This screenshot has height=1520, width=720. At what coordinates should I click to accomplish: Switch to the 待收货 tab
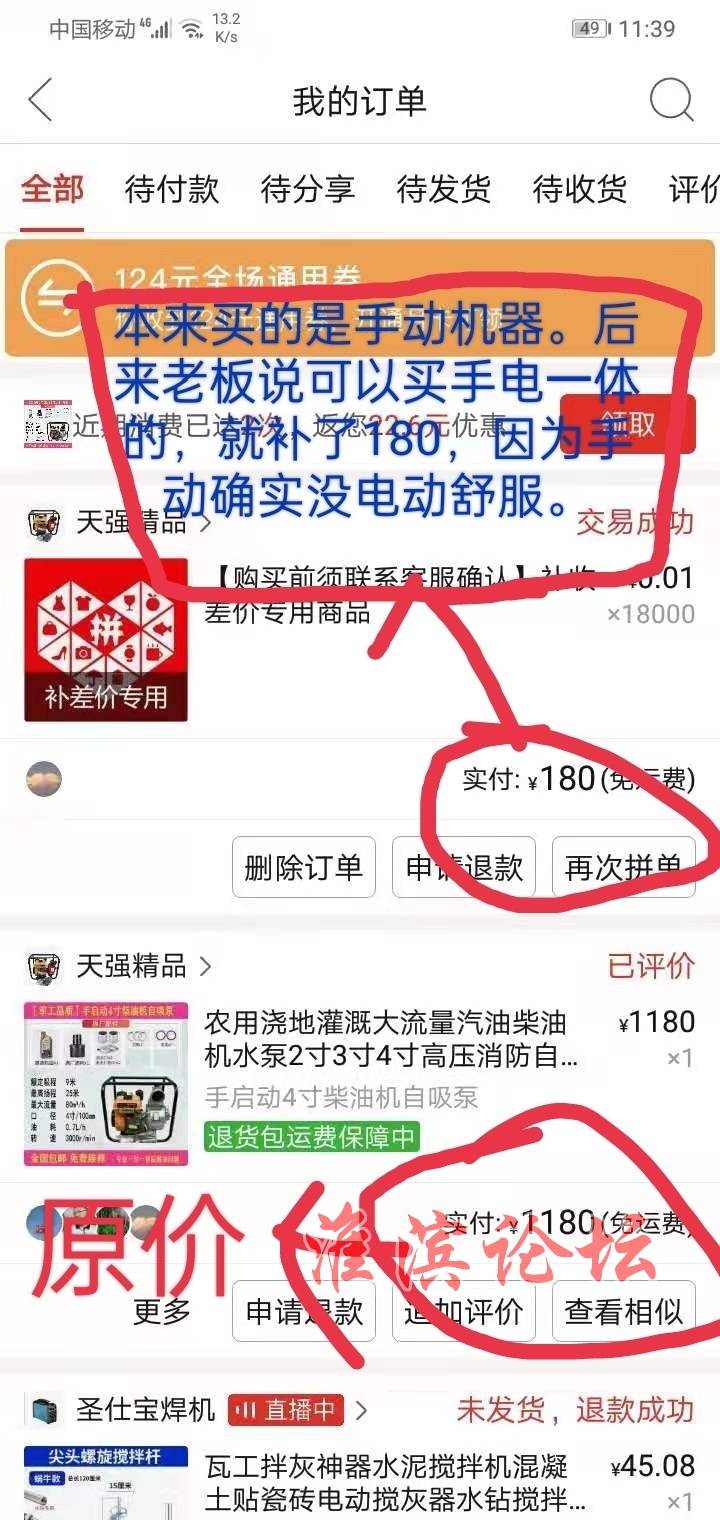[579, 189]
